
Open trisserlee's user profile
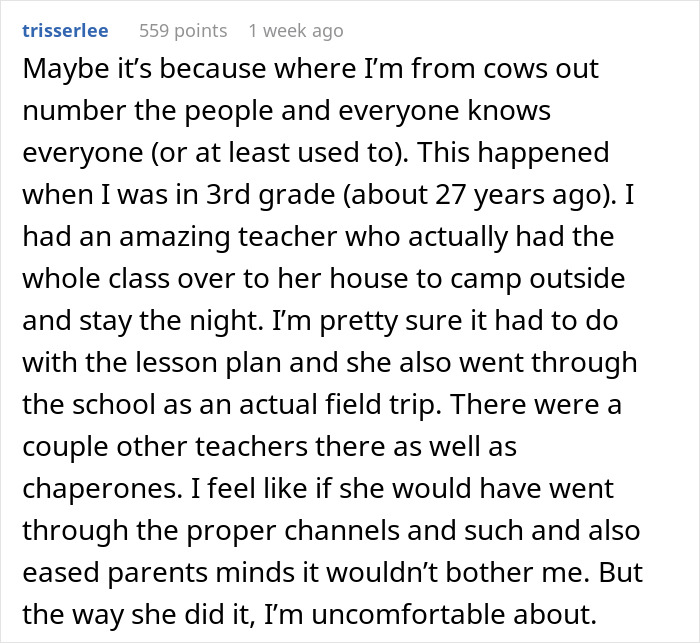(x=65, y=31)
